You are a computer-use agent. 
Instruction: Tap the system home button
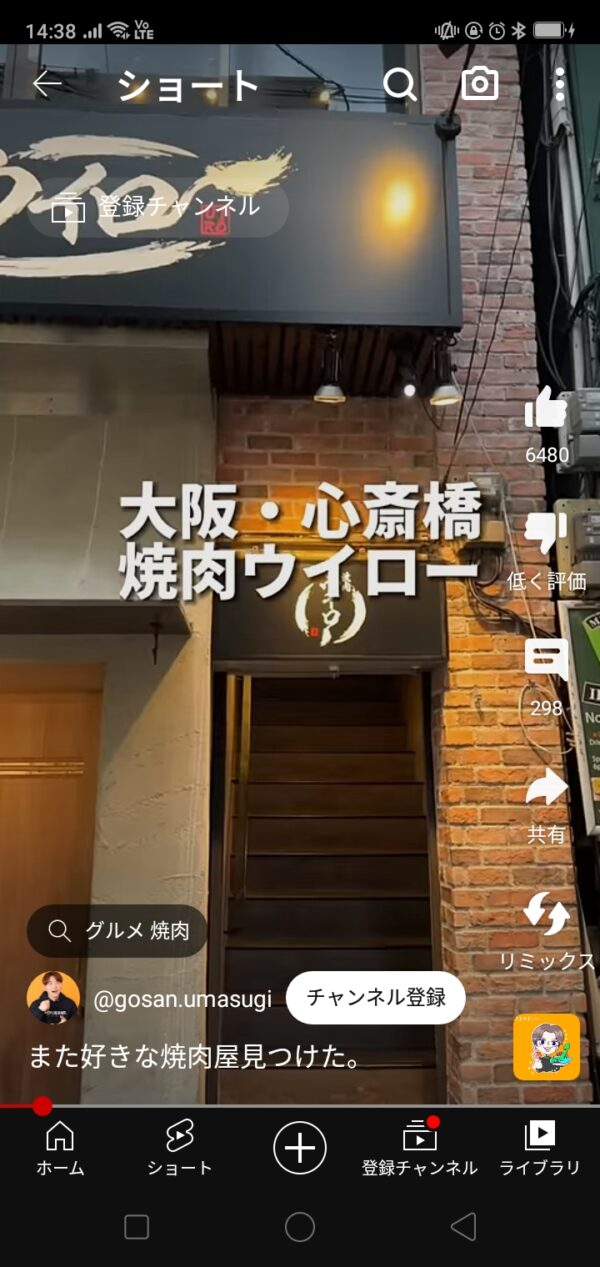click(x=300, y=1227)
